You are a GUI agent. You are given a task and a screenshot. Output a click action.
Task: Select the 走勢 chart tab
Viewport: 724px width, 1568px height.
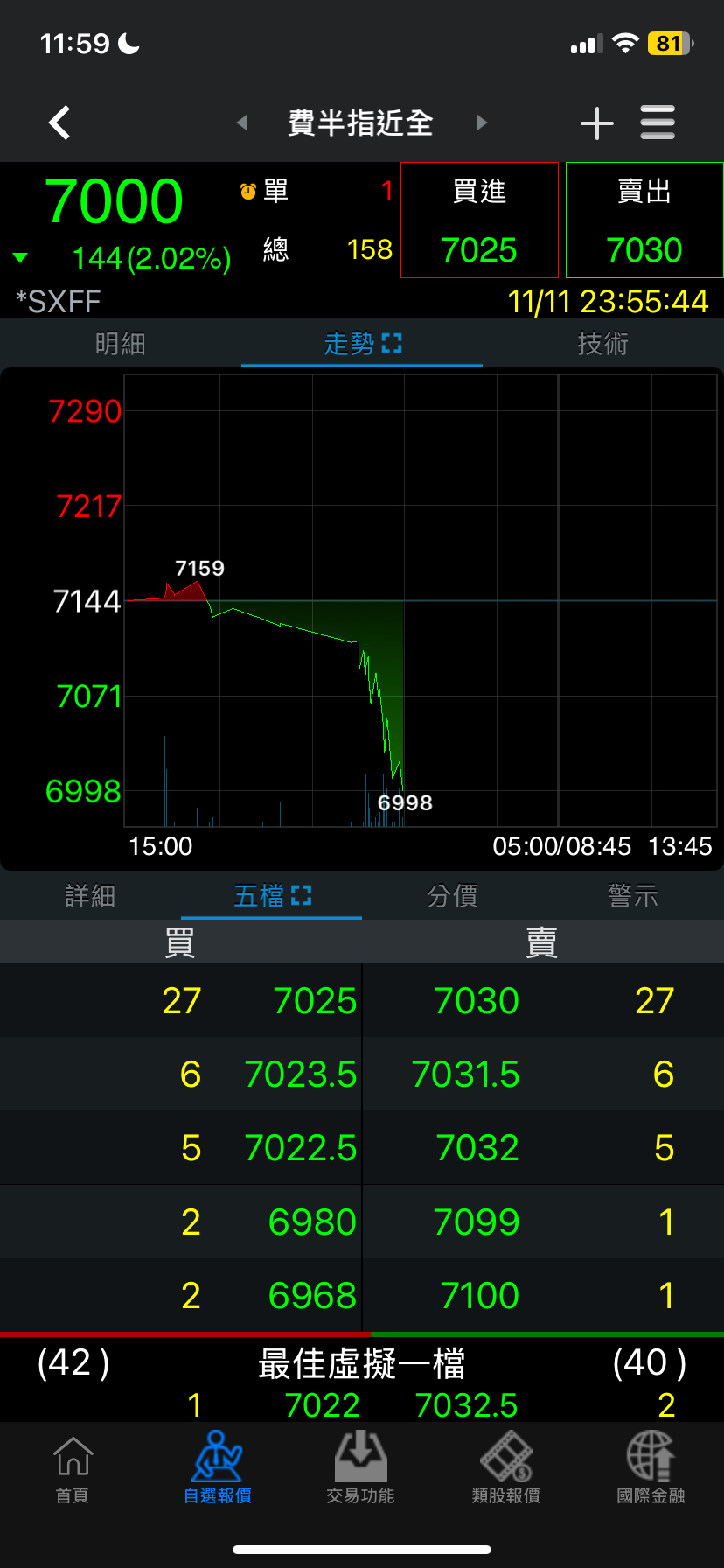point(362,344)
